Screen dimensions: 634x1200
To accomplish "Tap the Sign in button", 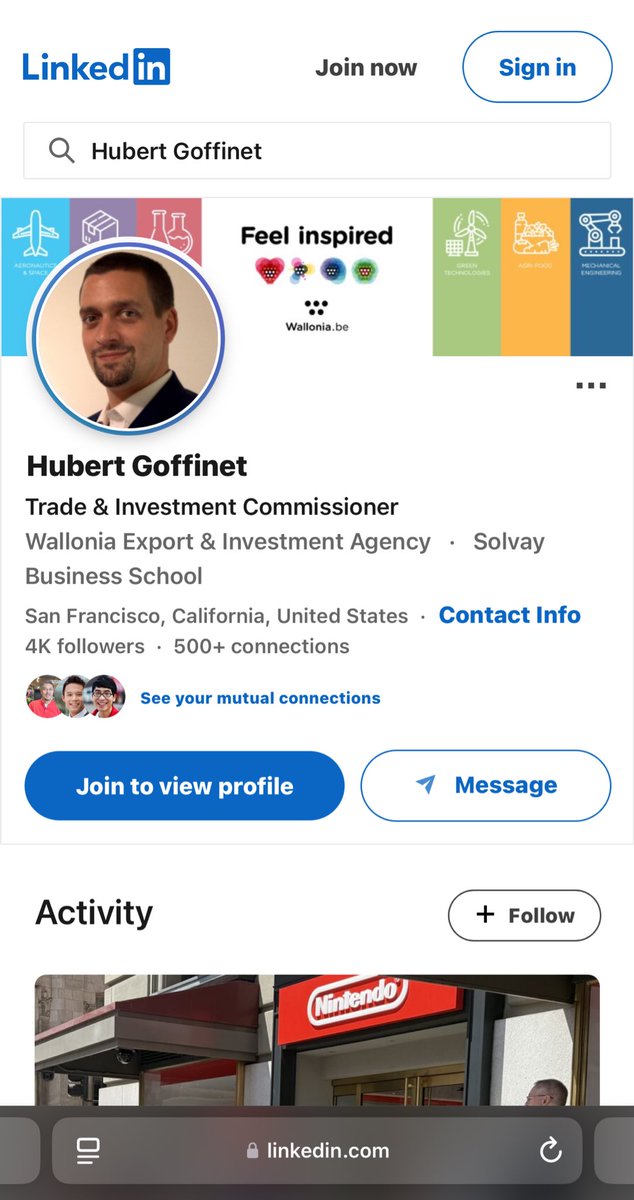I will (537, 67).
